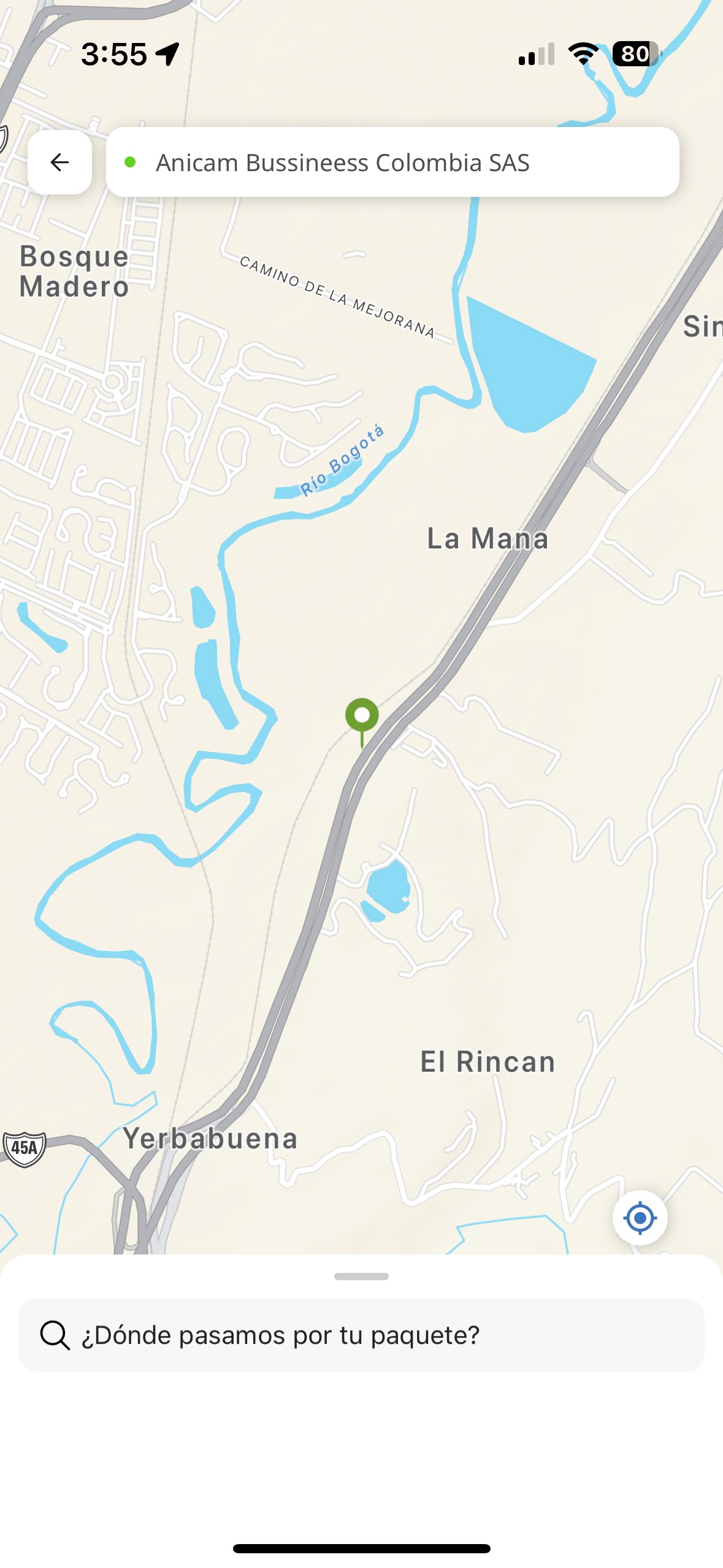Tap the back arrow icon

[59, 163]
